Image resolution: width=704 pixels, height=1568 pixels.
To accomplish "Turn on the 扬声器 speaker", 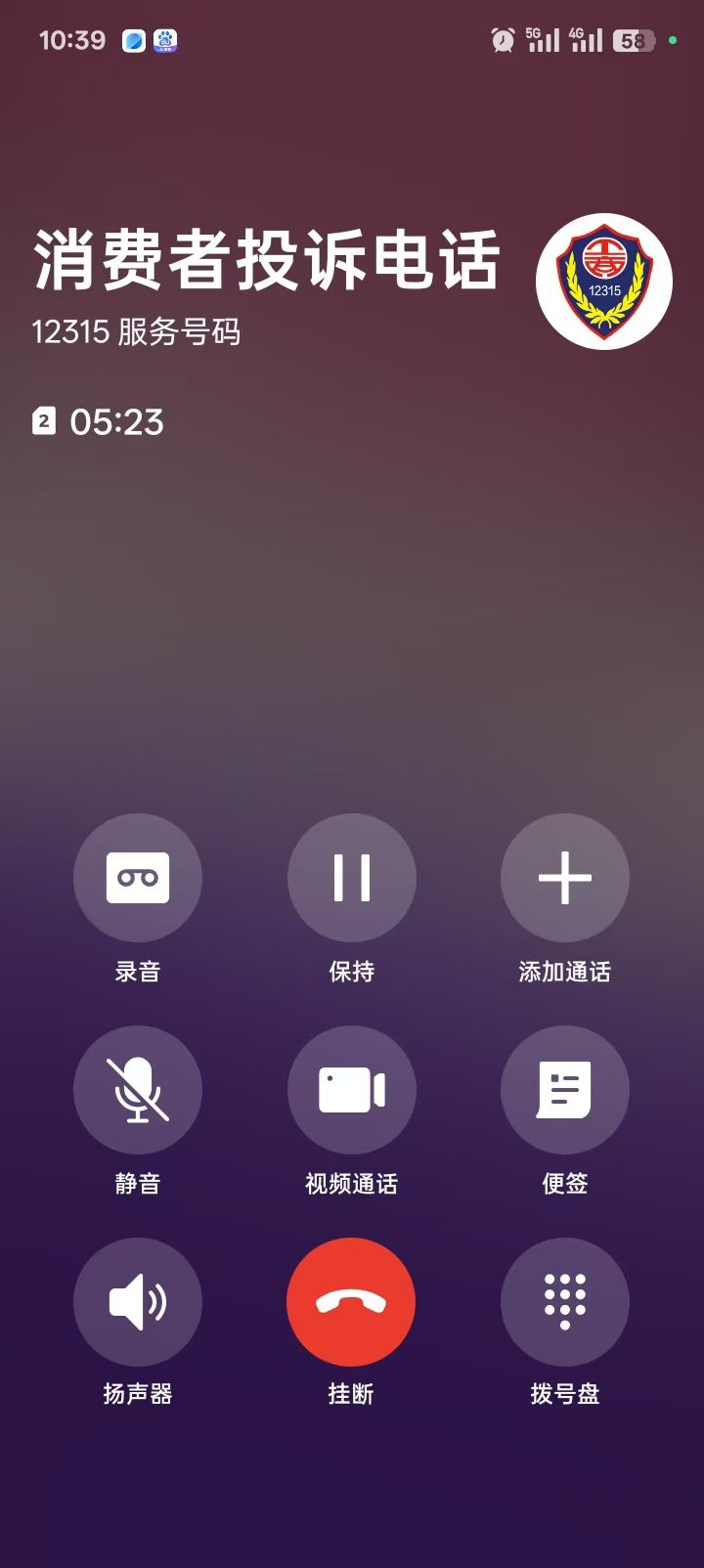I will 138,1302.
